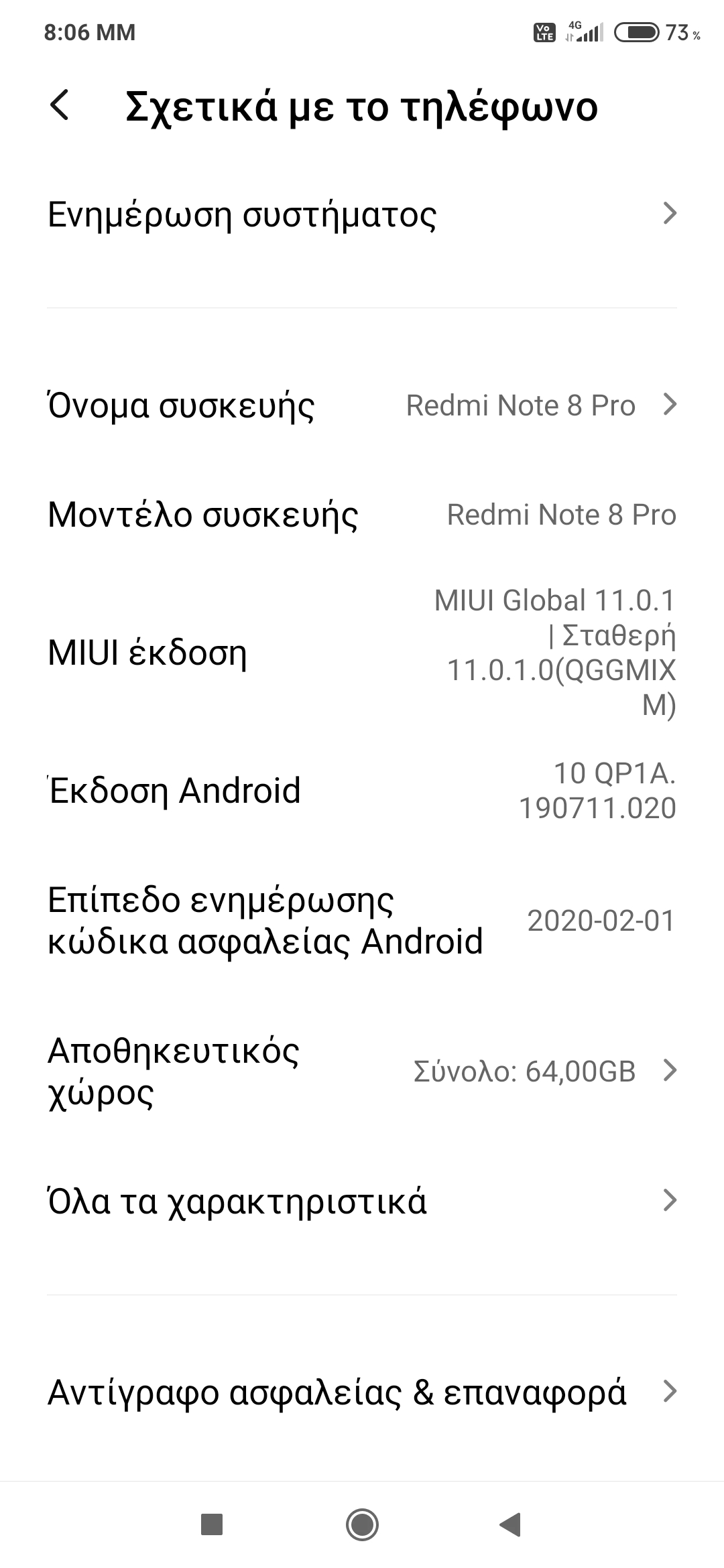Viewport: 724px width, 1568px height.
Task: Open Αποθηκευτικός χώρος details
Action: (362, 1071)
